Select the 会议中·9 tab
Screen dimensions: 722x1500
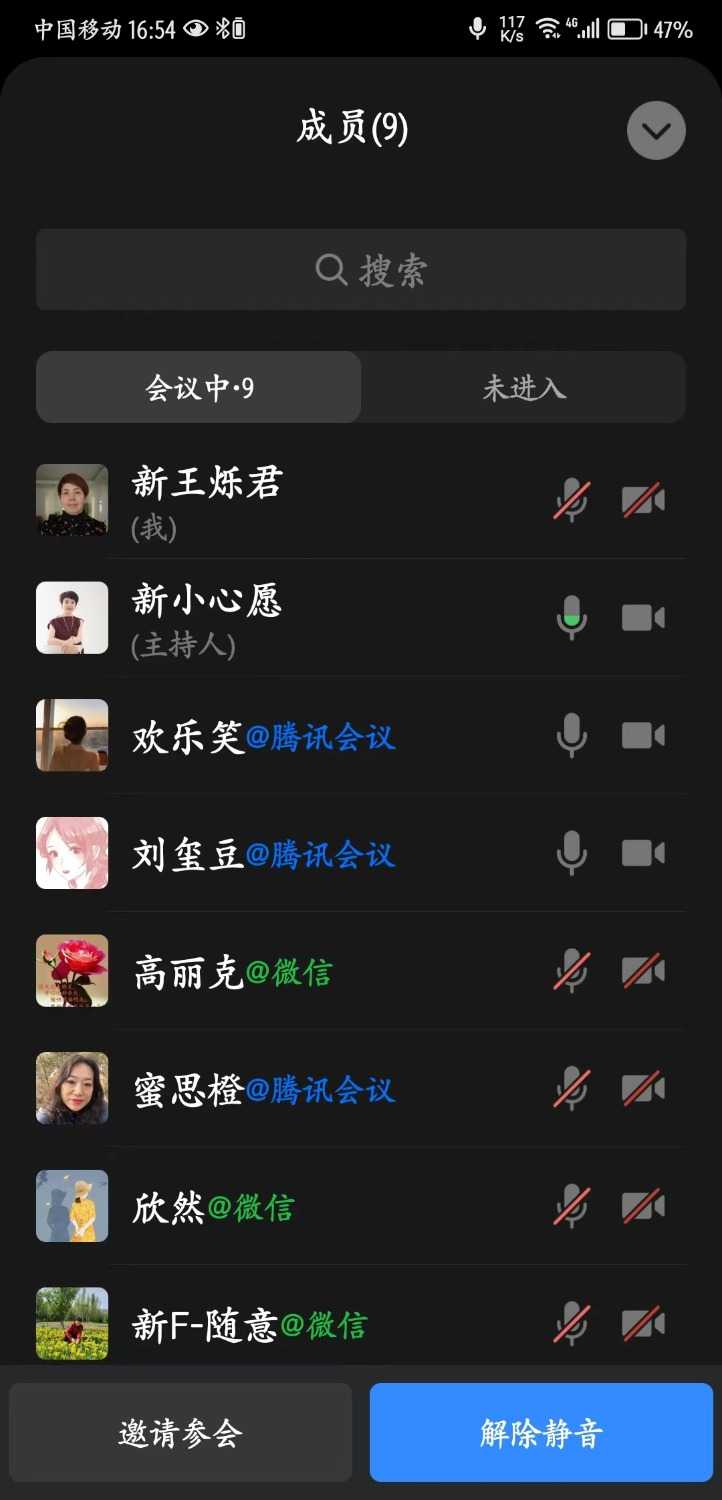[x=198, y=388]
